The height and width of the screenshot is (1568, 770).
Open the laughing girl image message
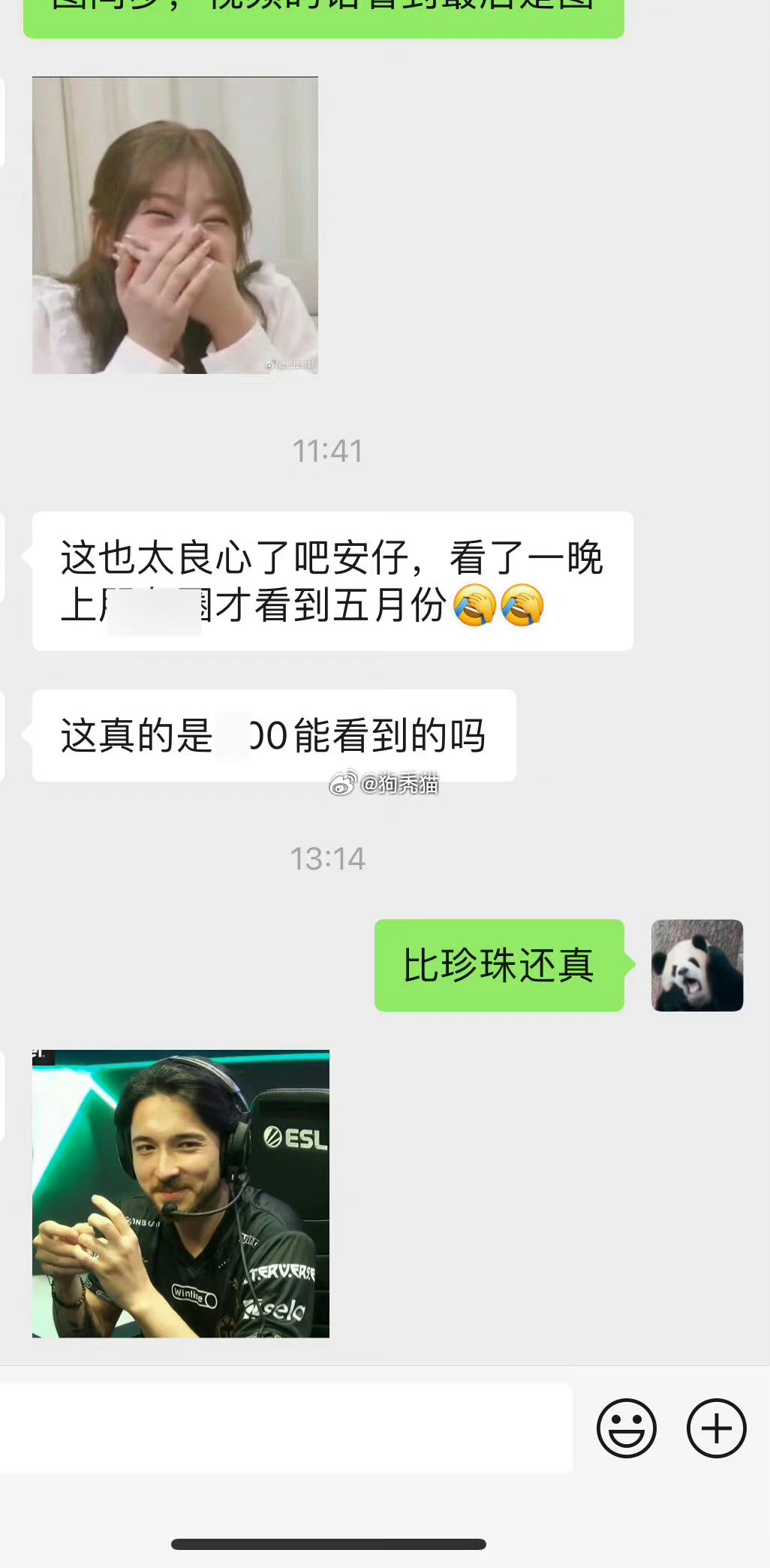point(175,225)
